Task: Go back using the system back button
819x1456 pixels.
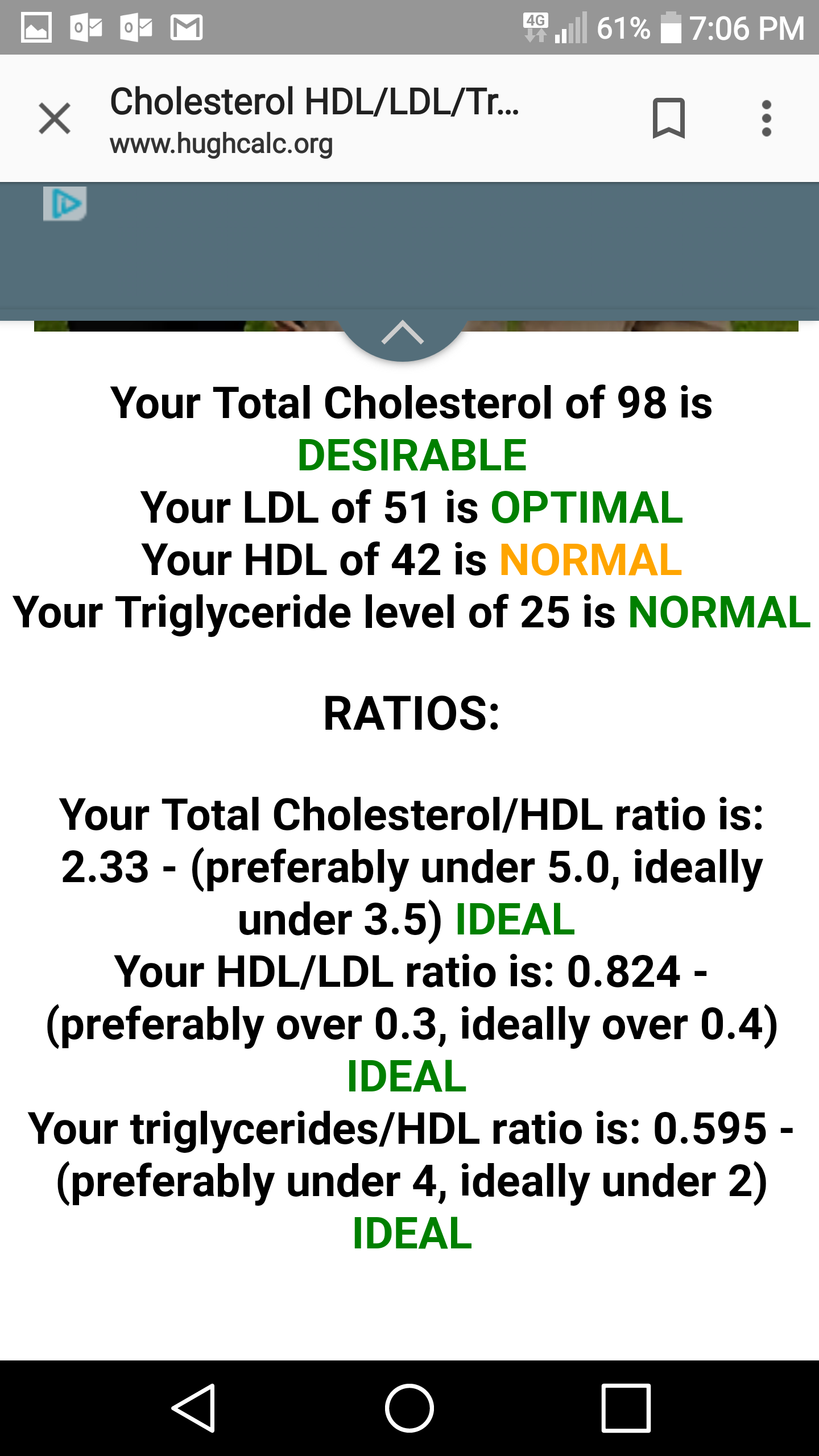Action: [x=193, y=1408]
